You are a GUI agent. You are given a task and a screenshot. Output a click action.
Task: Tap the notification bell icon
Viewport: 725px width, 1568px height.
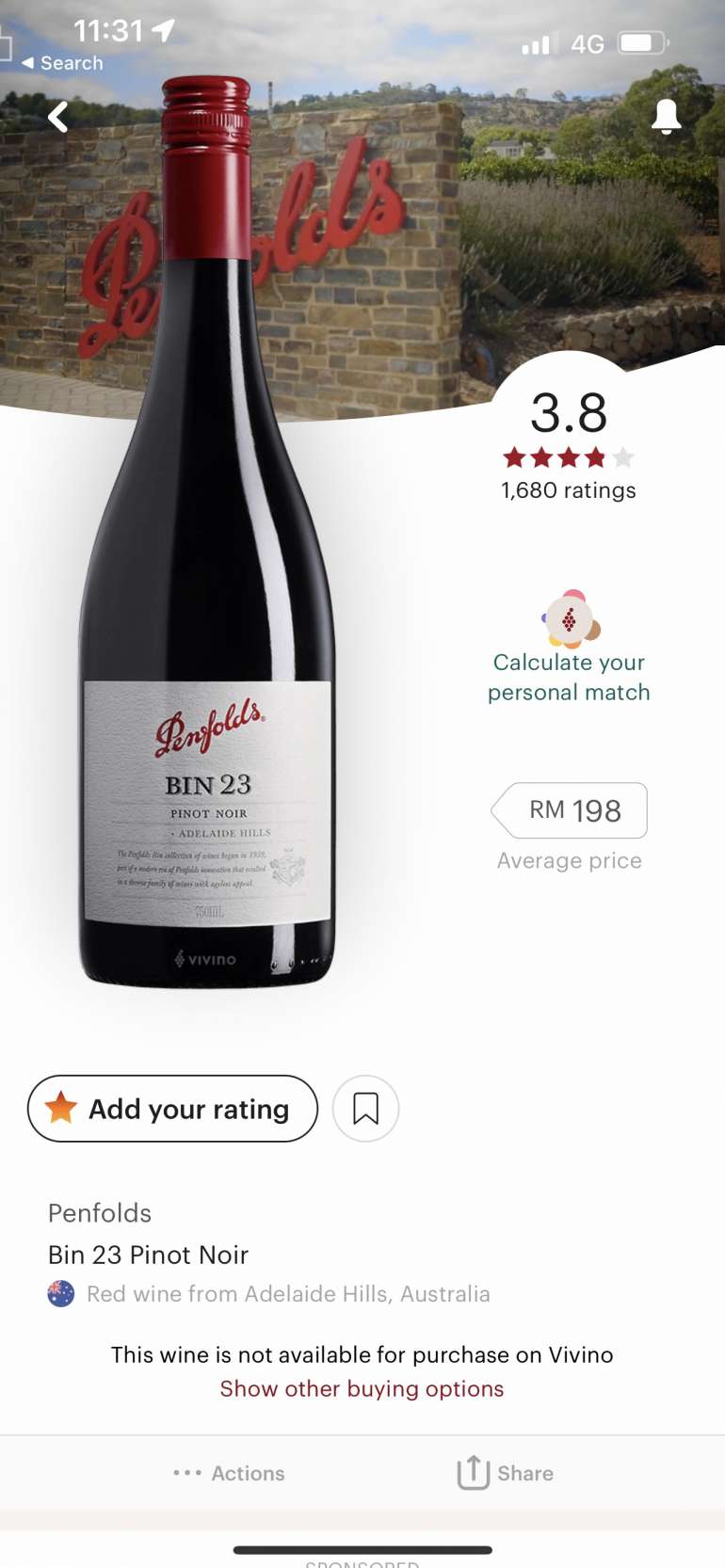(667, 116)
